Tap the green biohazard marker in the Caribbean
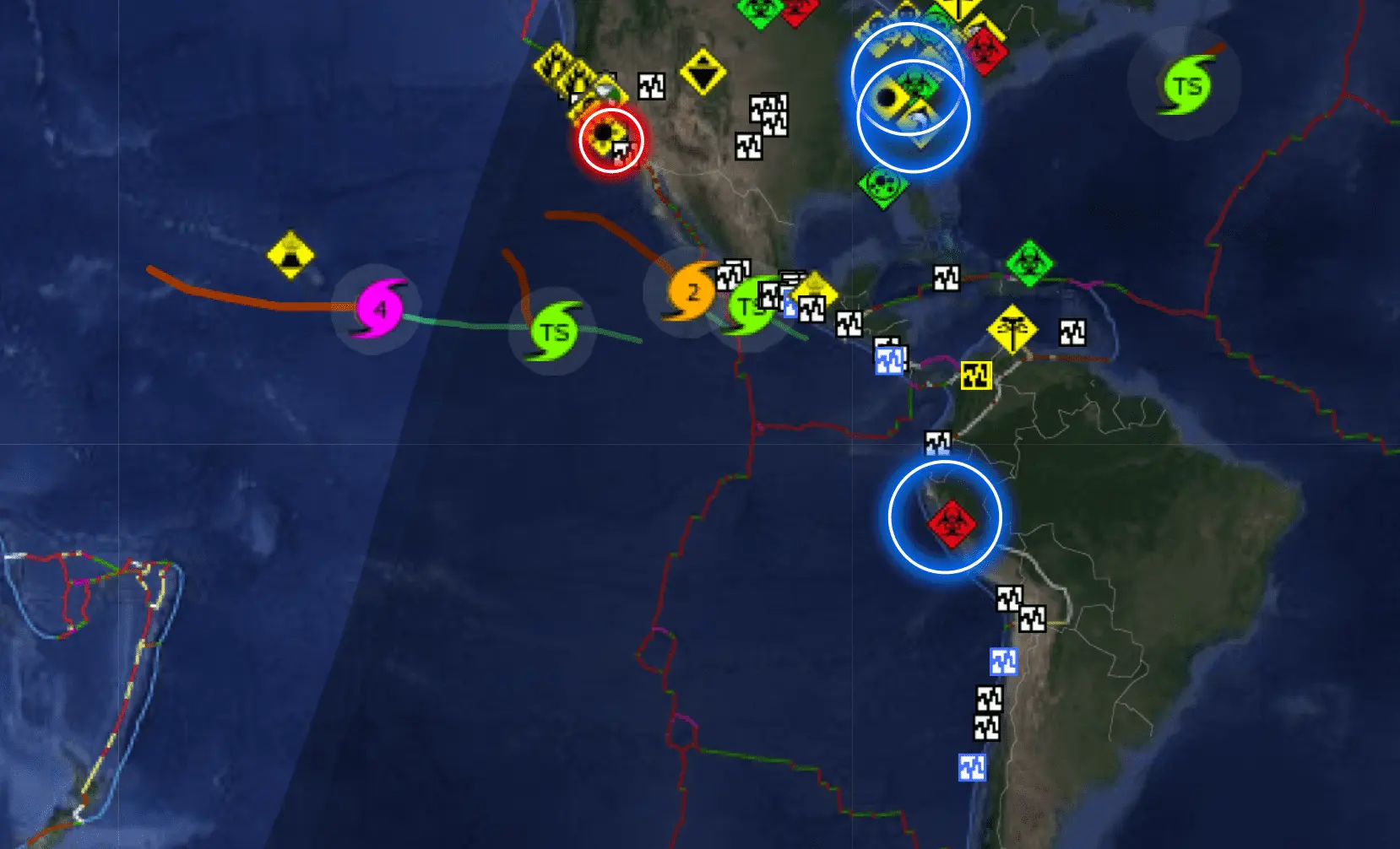The height and width of the screenshot is (849, 1400). coord(1028,262)
